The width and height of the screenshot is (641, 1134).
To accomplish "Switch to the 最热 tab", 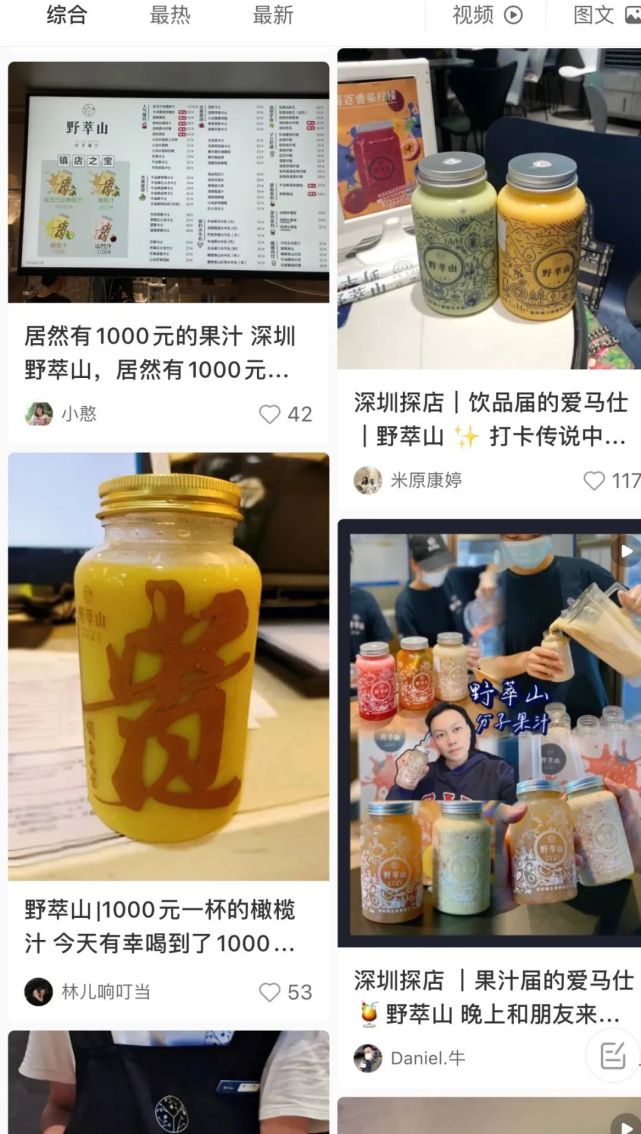I will coord(170,14).
